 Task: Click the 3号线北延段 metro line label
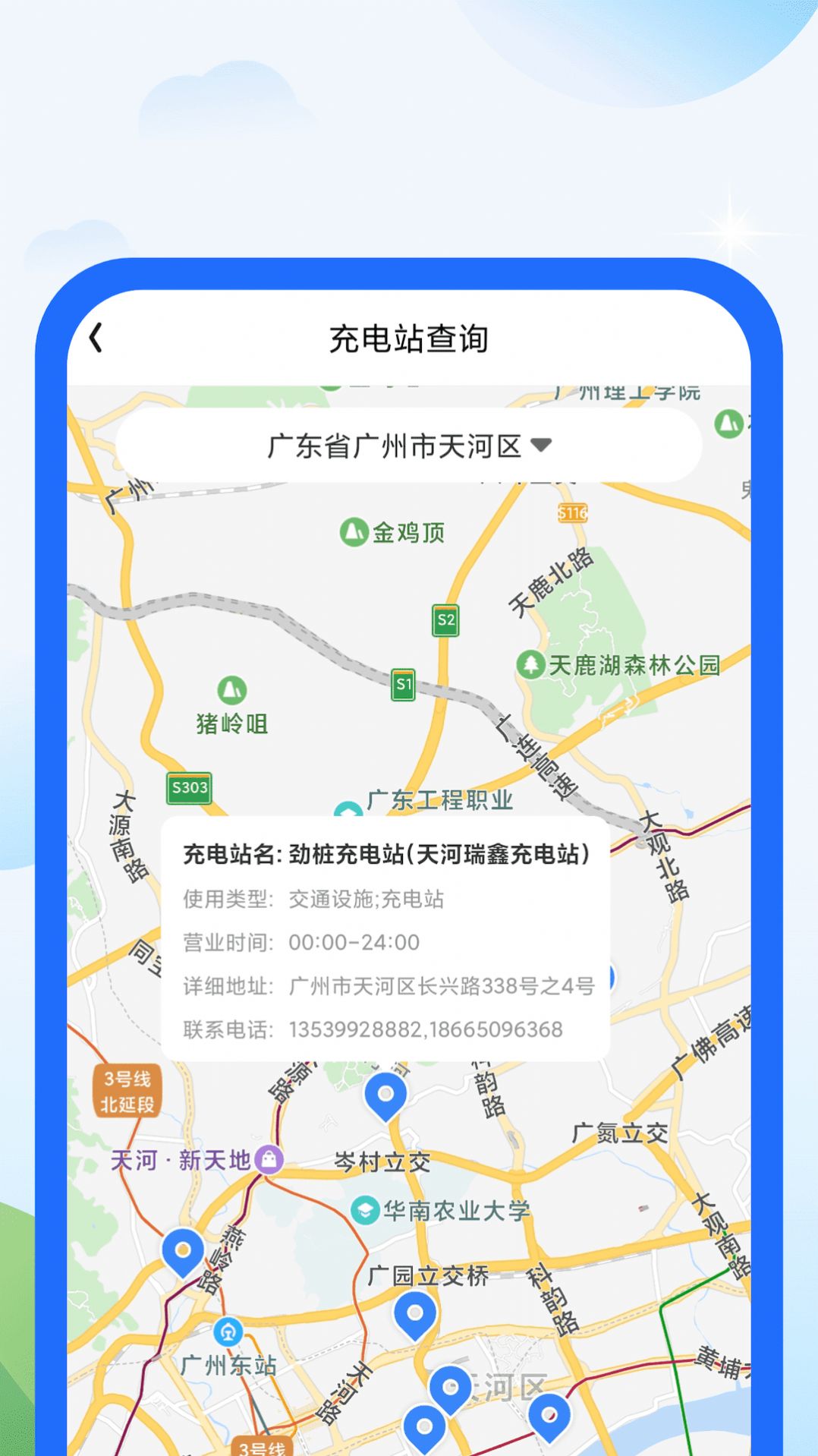126,1089
